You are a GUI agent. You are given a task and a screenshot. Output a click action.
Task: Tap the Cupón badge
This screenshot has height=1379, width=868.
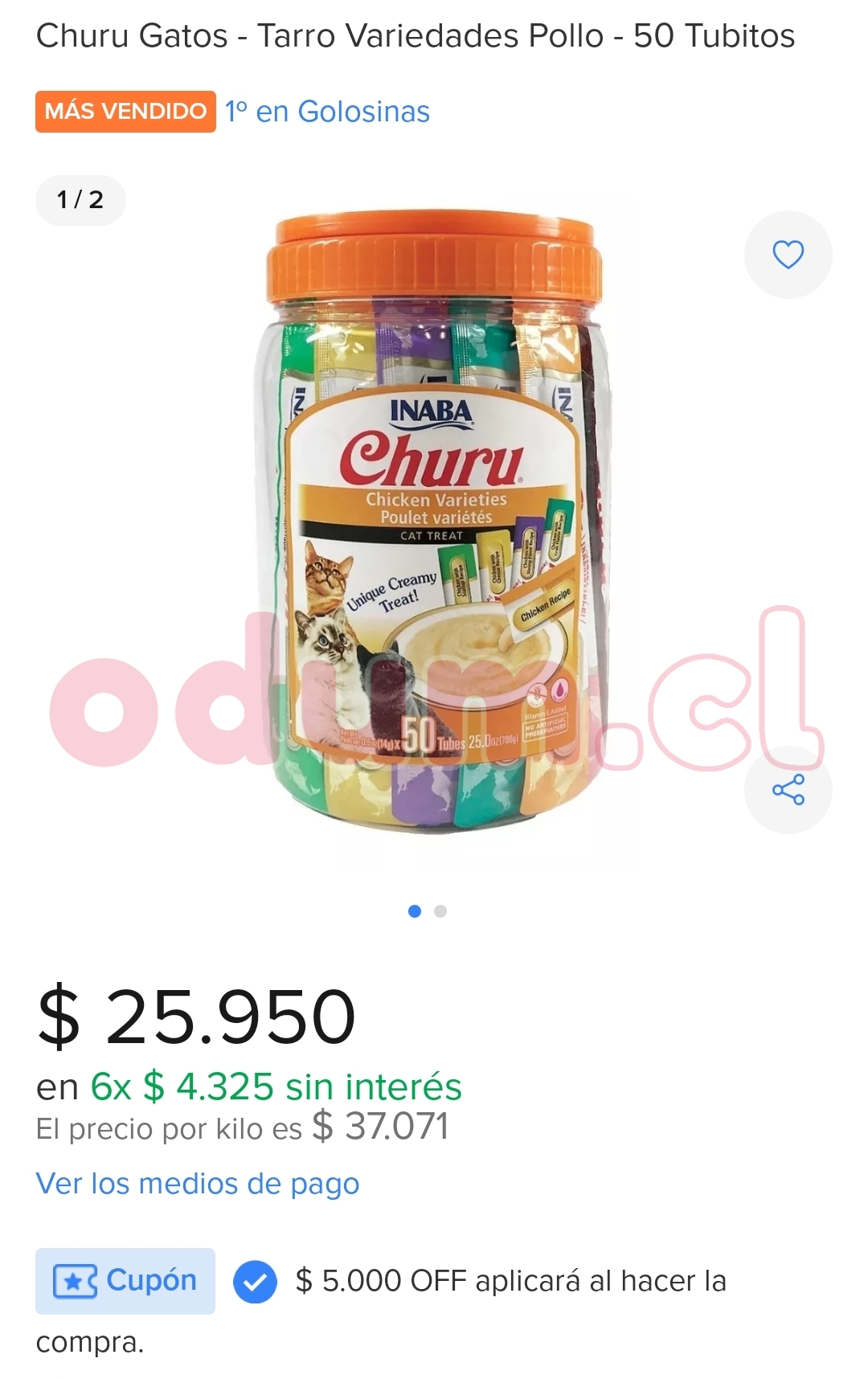(125, 1281)
